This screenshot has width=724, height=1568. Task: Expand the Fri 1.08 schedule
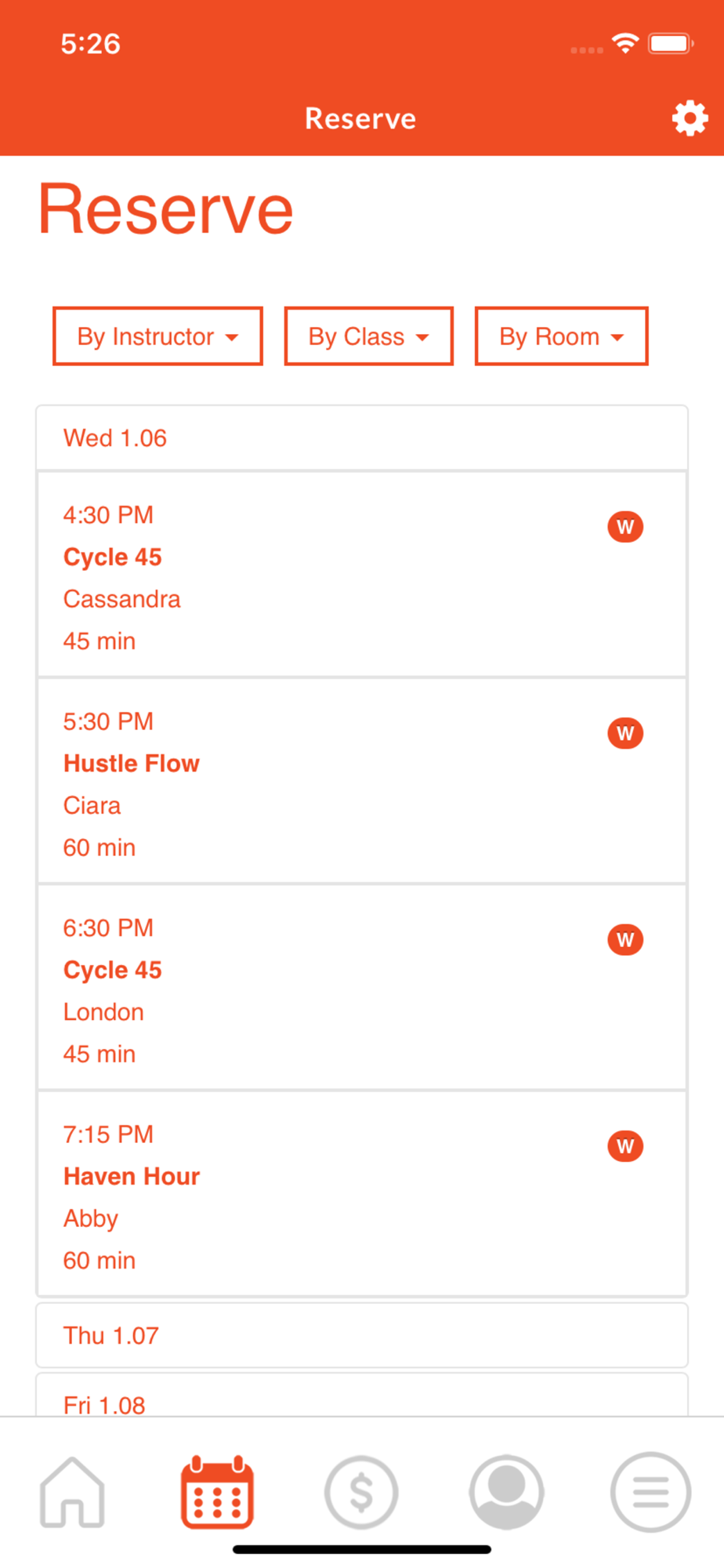point(362,1401)
